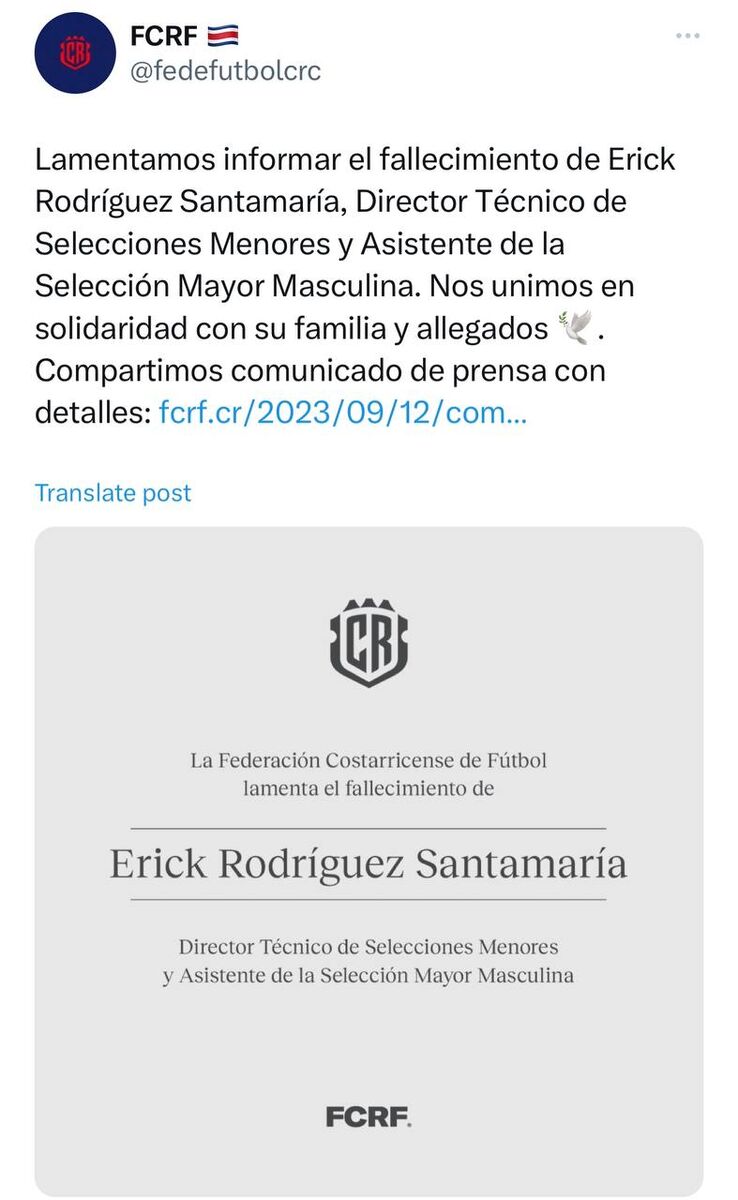Open the post overflow menu
The image size is (738, 1200).
(687, 36)
